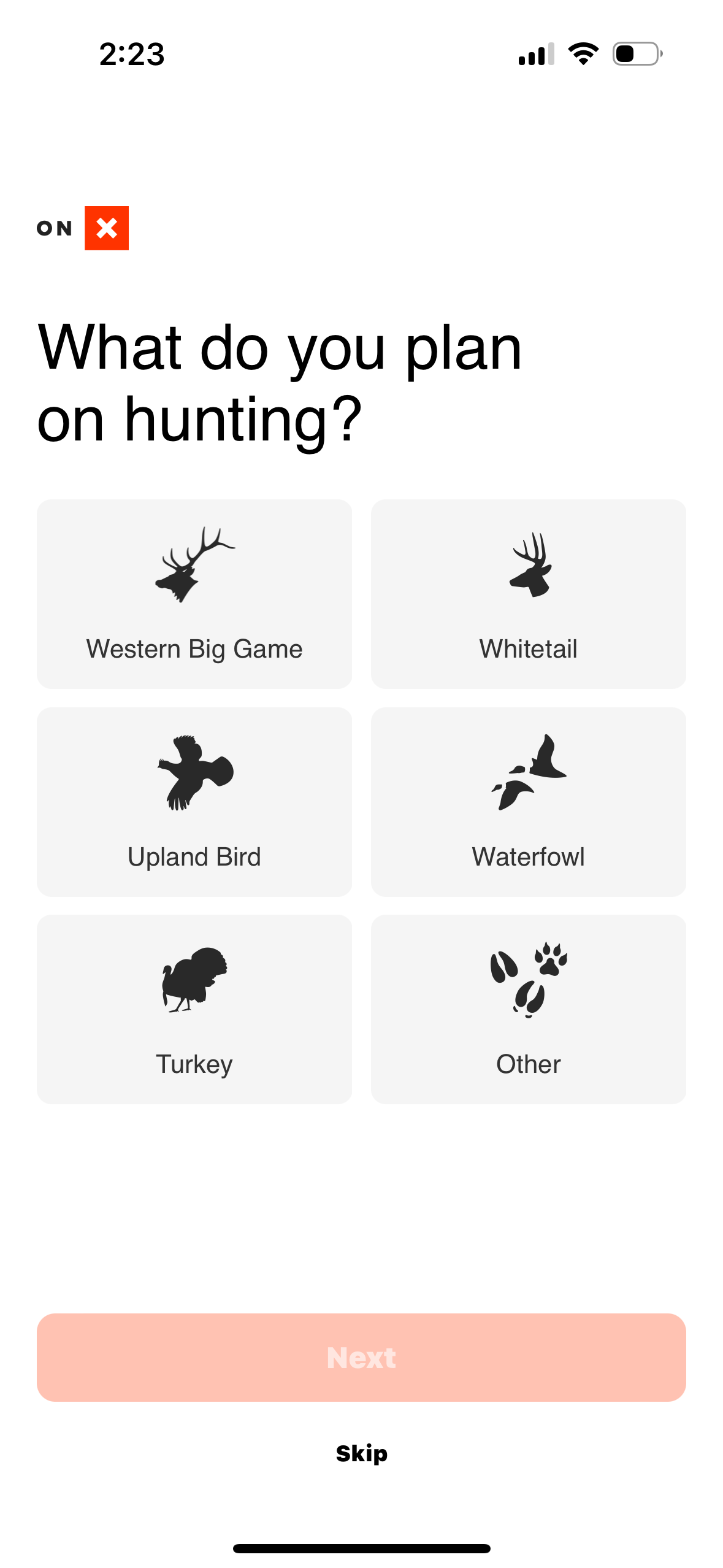Tap the Next button
Screen dimensions: 723x1568
(x=361, y=1357)
